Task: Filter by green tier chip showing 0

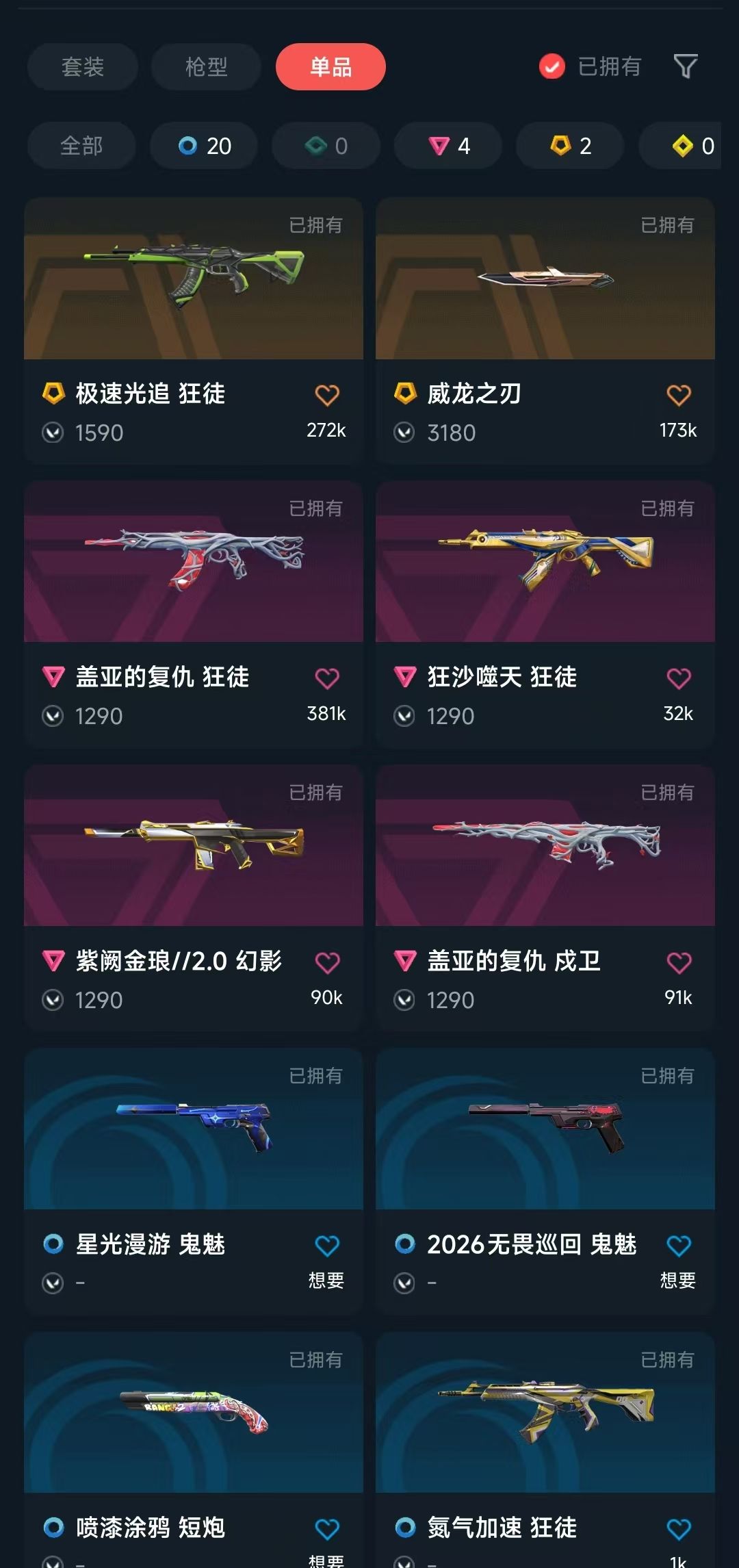Action: [x=326, y=146]
